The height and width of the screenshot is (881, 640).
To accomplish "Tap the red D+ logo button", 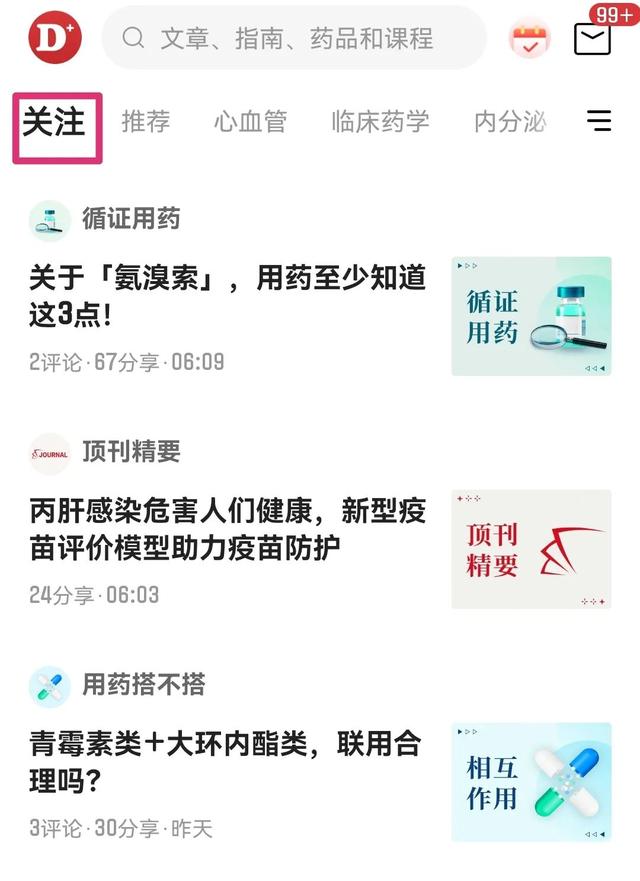I will (55, 38).
